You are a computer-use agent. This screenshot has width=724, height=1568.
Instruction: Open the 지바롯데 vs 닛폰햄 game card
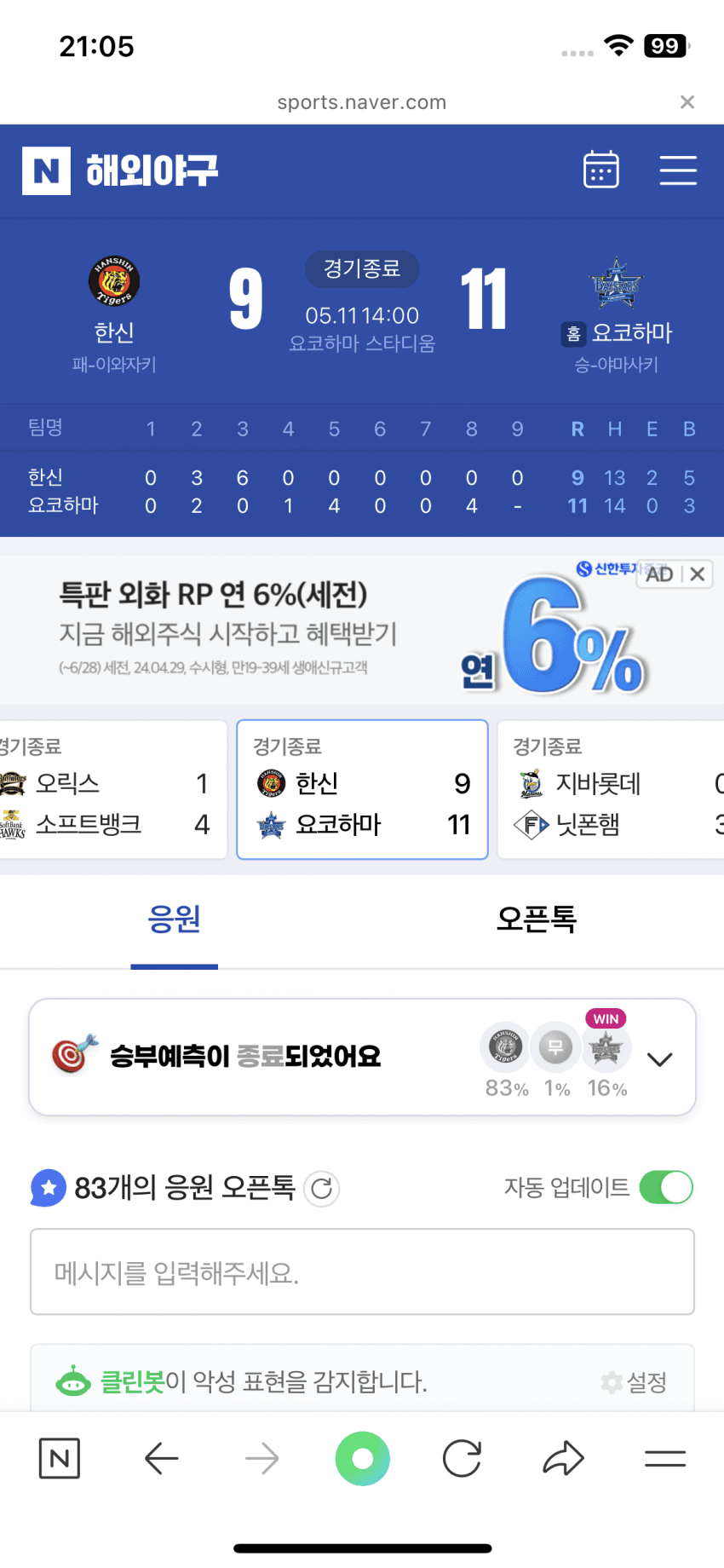pos(612,789)
